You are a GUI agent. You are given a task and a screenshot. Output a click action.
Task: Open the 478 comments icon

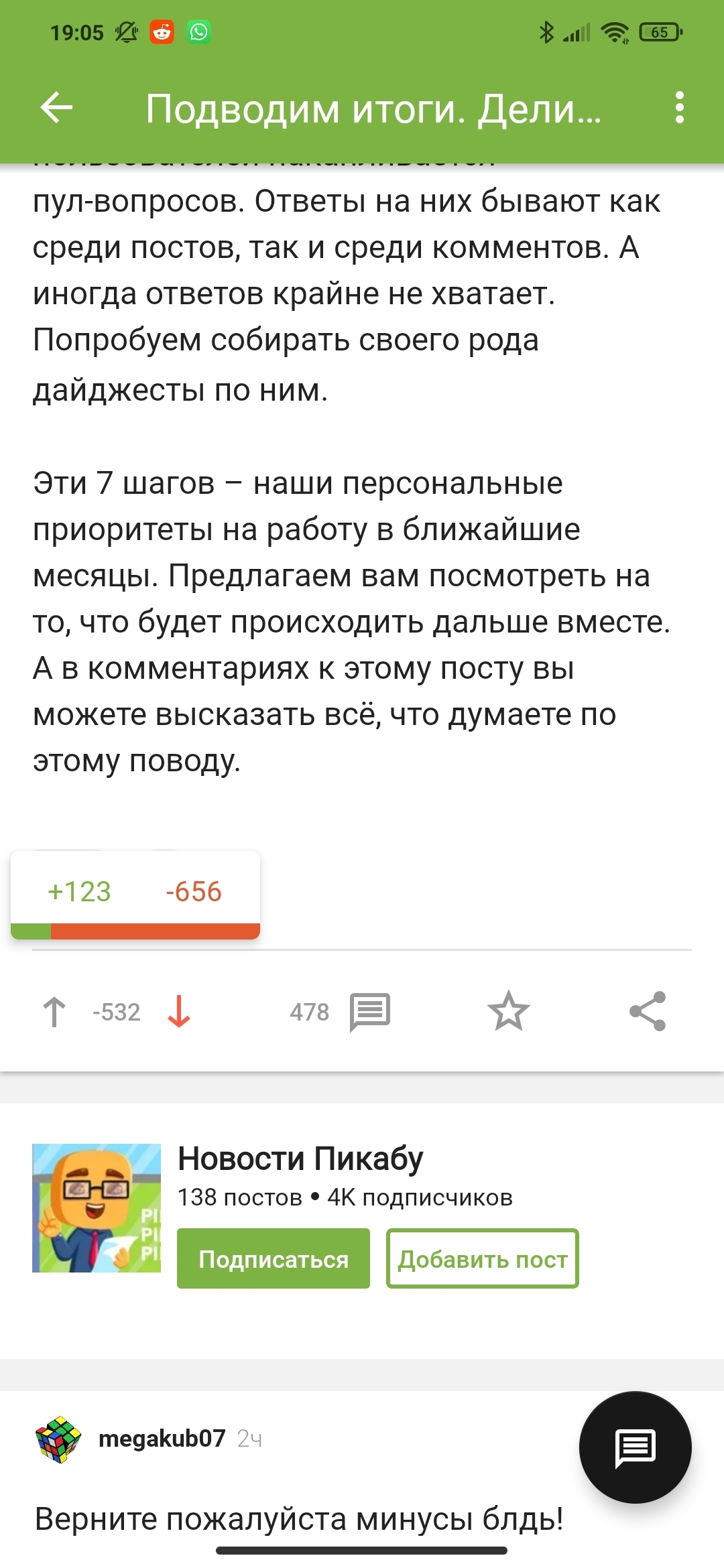(x=369, y=1012)
